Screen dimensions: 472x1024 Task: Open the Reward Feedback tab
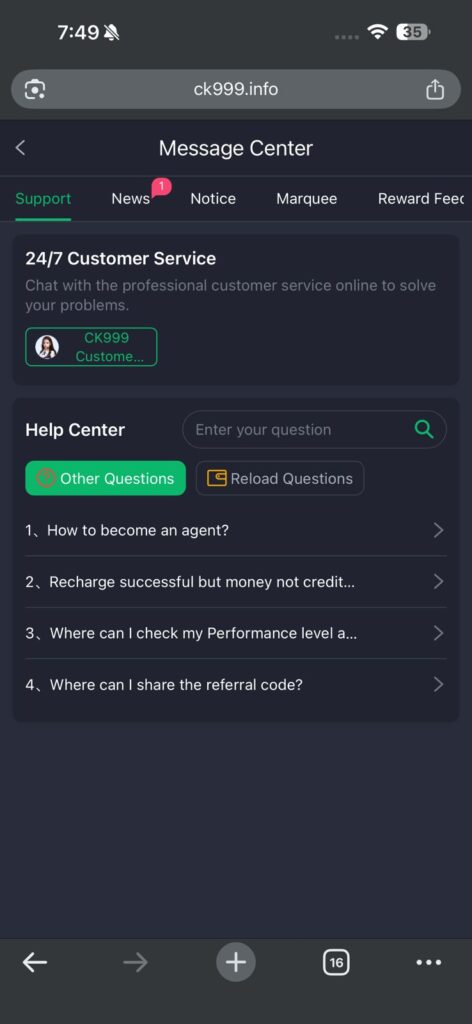[x=421, y=199]
